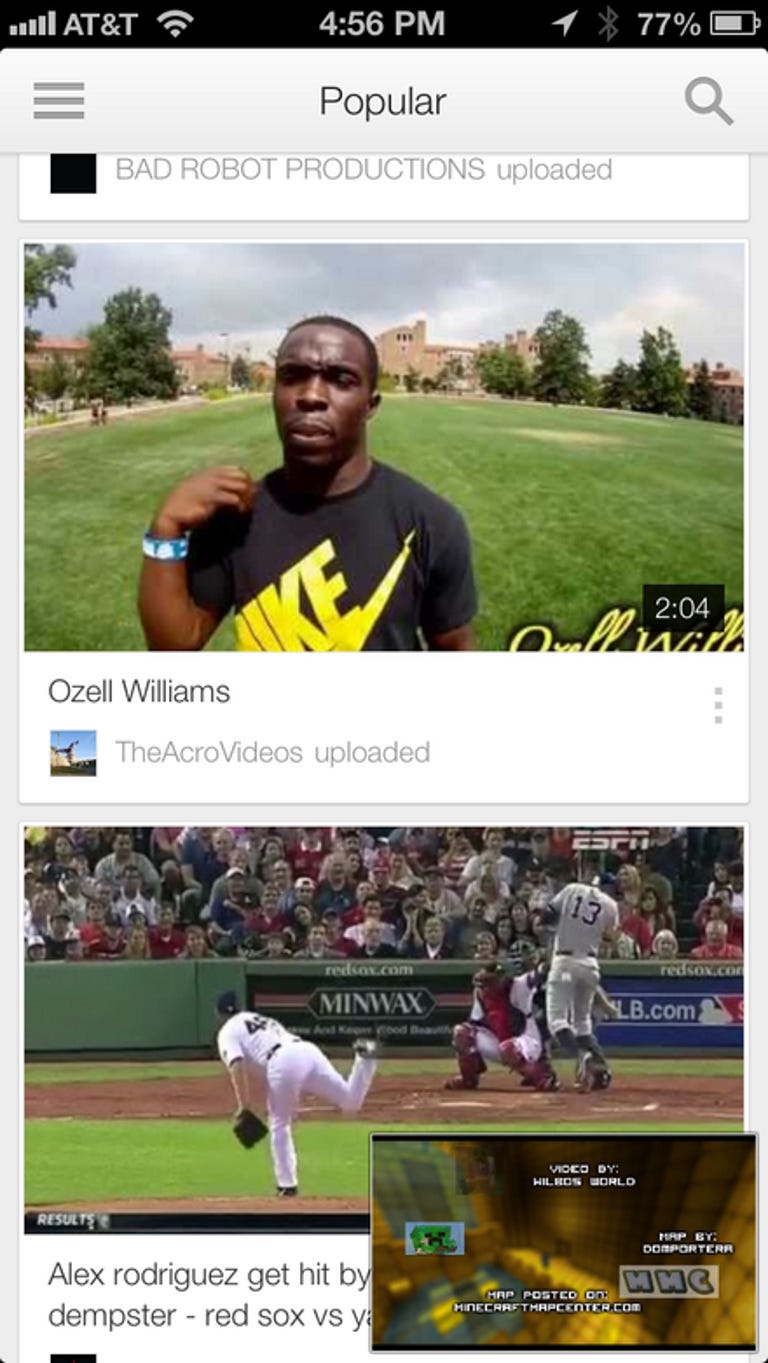Open search from the top bar
This screenshot has width=768, height=1363.
coord(708,102)
